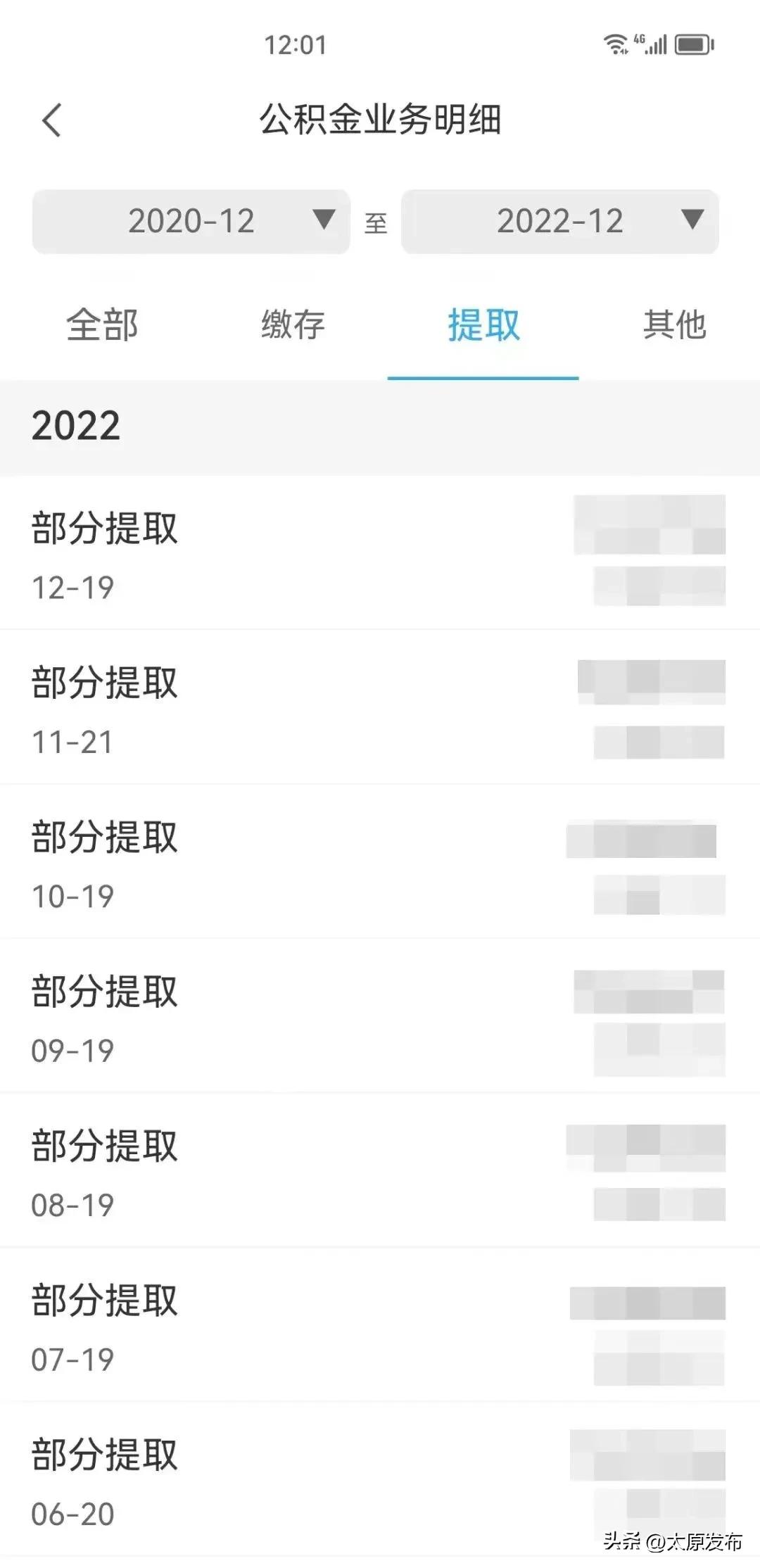Select the 其他 tab
This screenshot has width=760, height=1568.
674,325
